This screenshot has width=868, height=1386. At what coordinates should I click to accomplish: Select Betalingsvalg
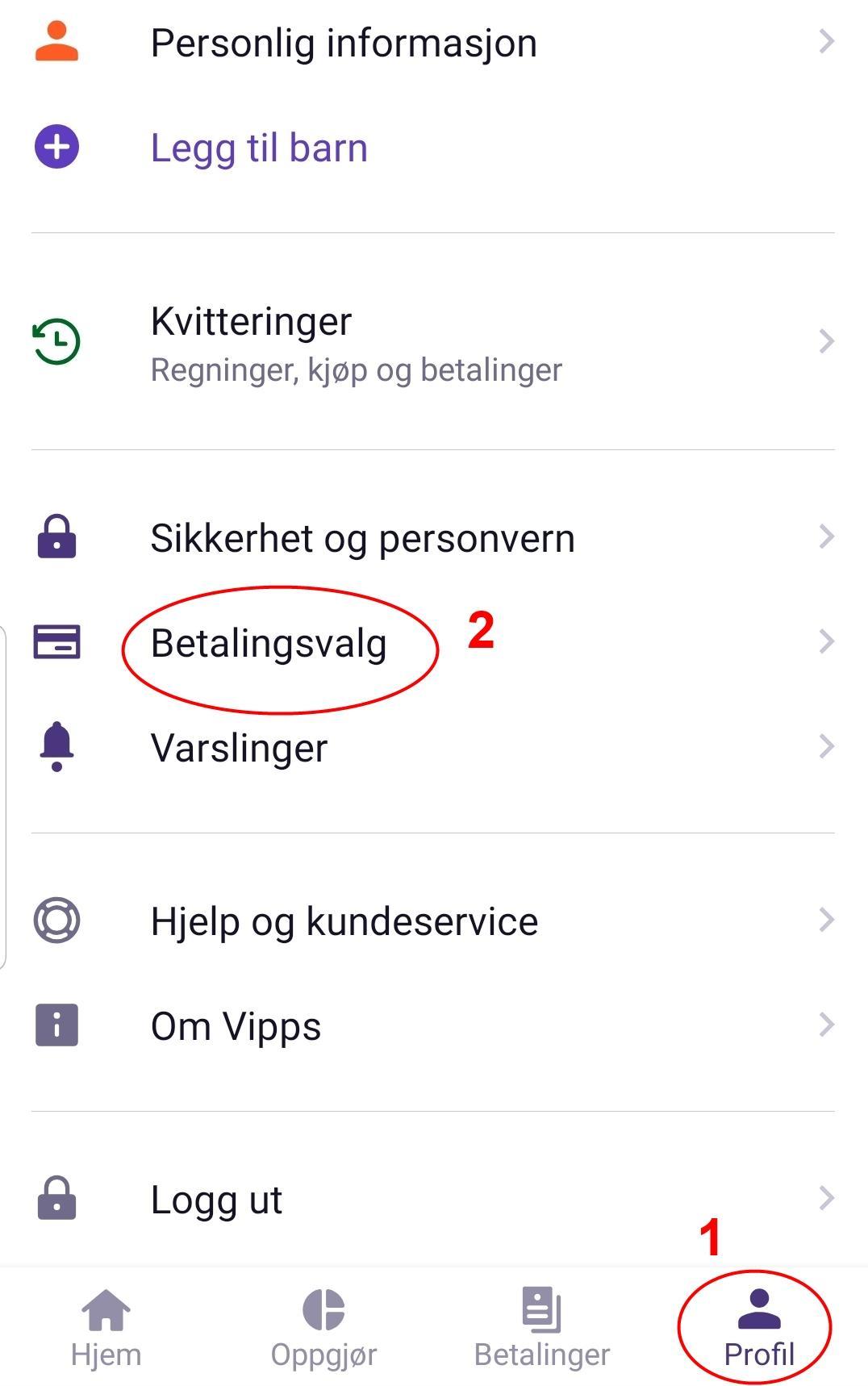click(269, 644)
